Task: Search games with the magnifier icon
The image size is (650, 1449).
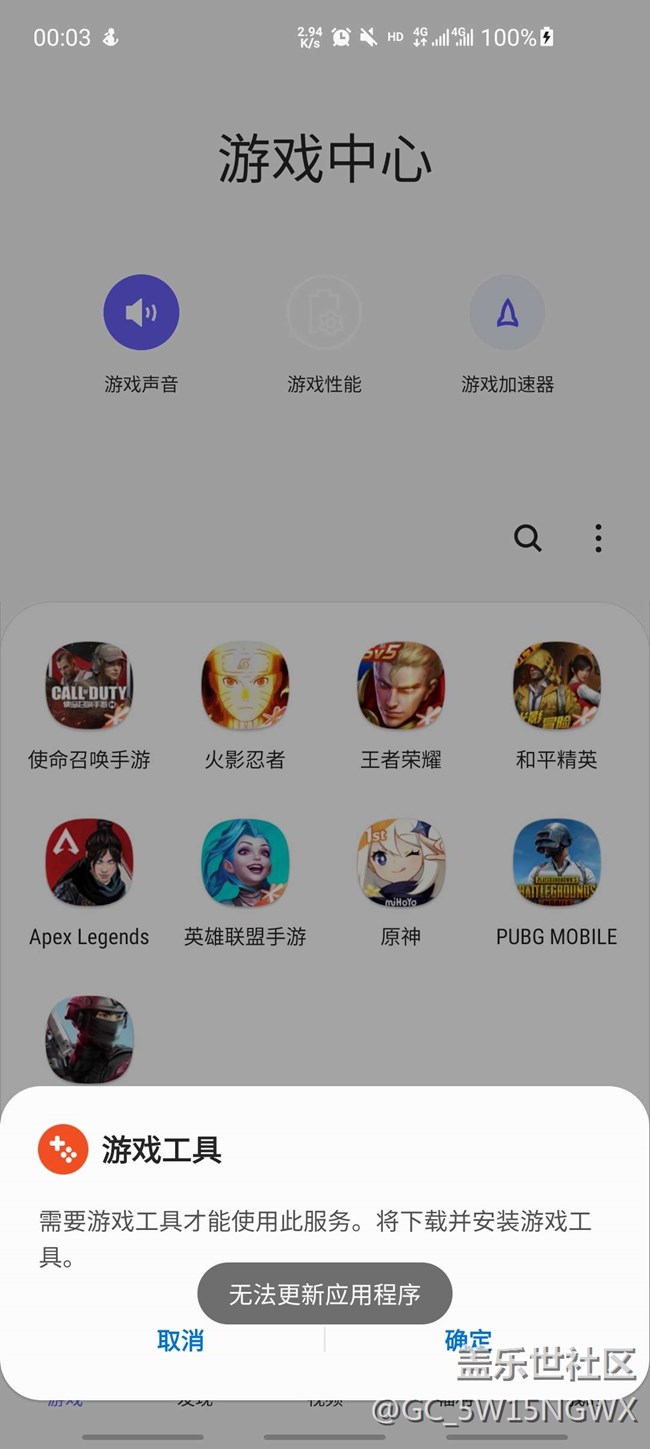Action: 528,538
